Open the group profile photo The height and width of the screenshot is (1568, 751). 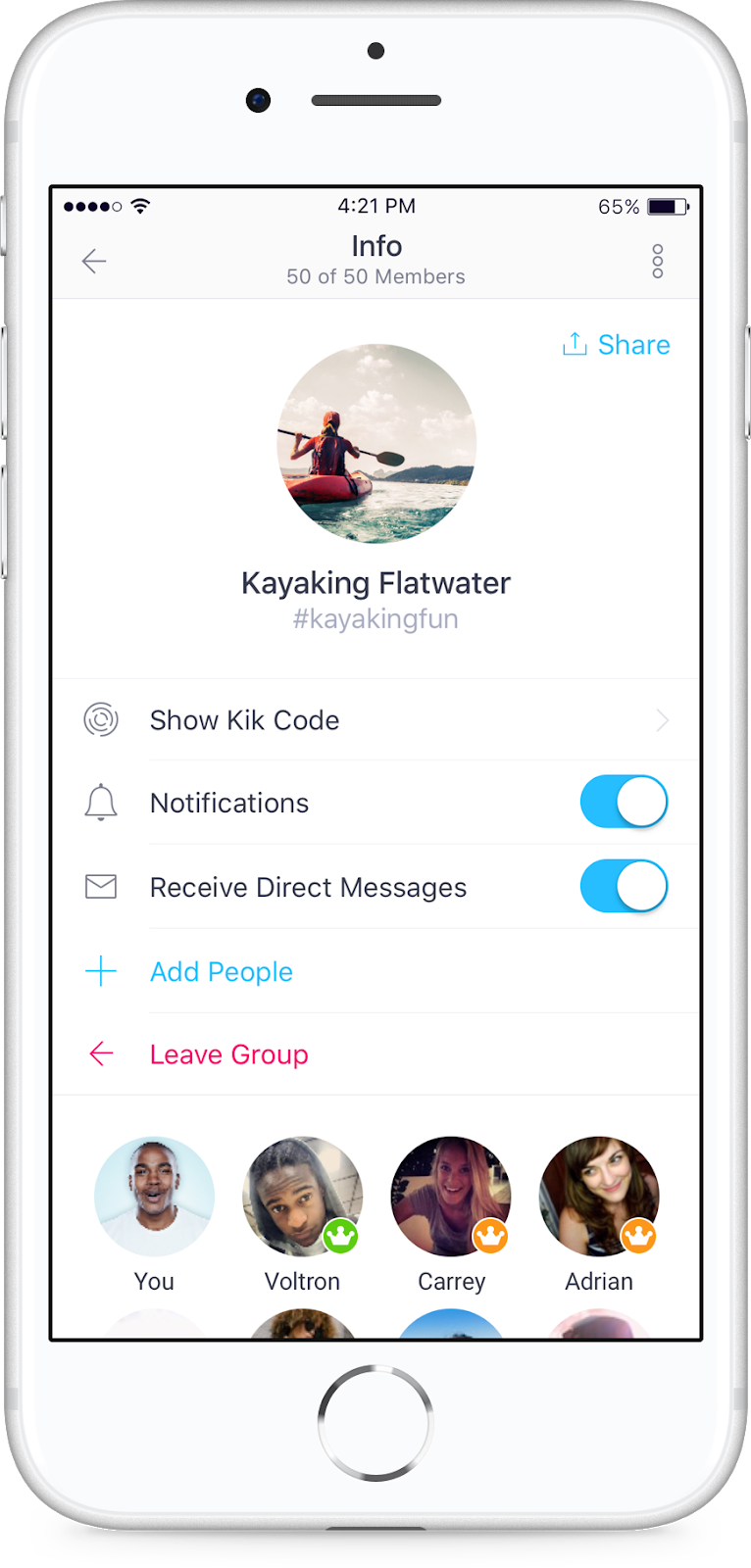click(376, 443)
